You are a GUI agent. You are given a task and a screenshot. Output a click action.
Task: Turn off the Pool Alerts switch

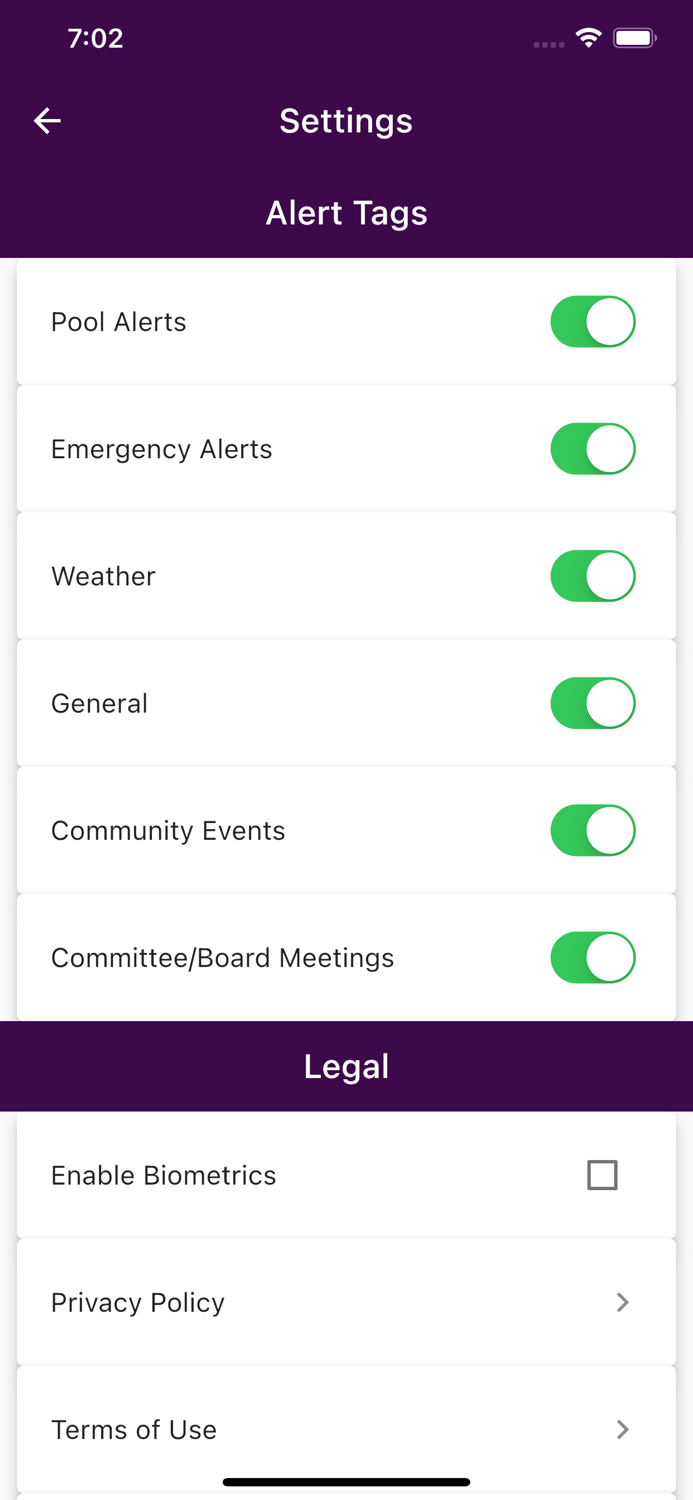click(x=593, y=322)
